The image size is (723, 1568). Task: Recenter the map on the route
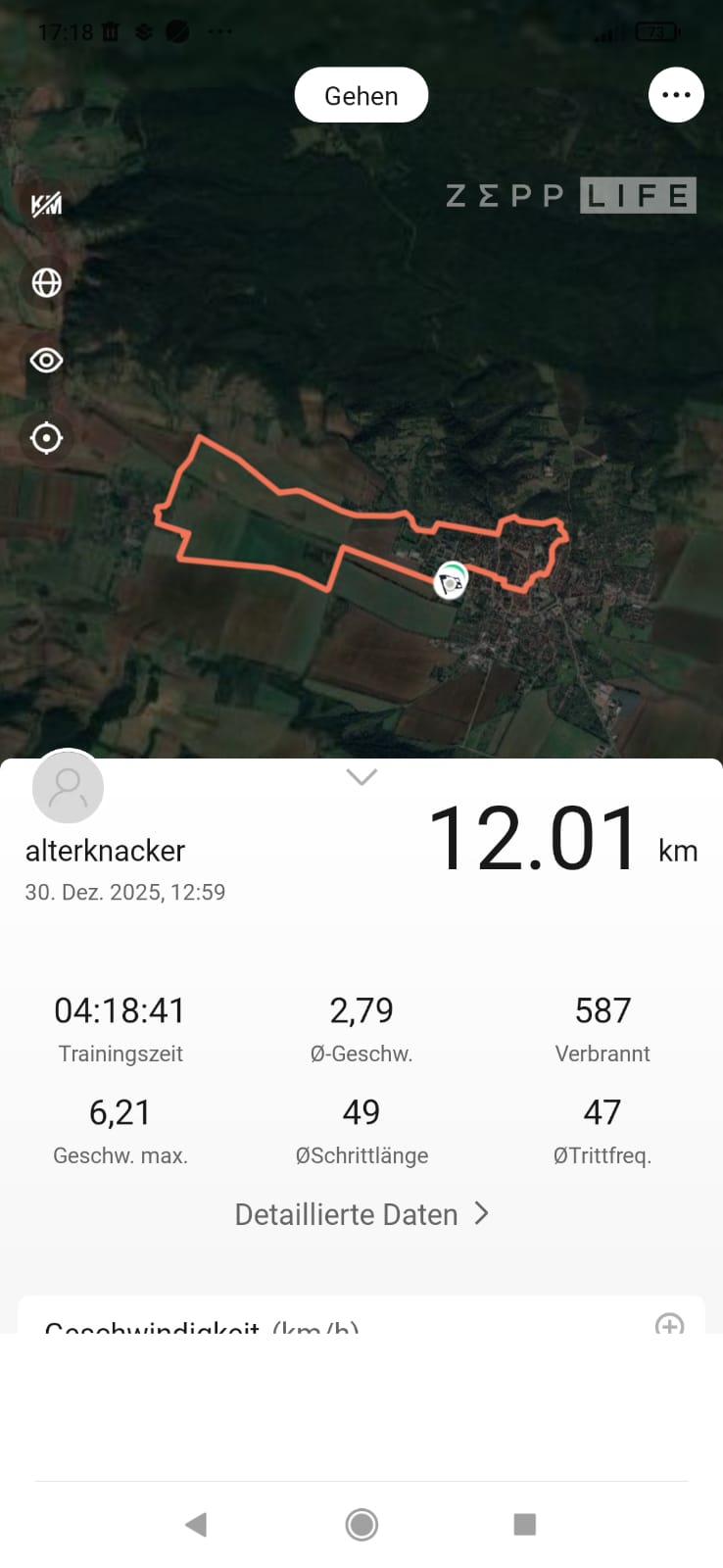pos(46,438)
